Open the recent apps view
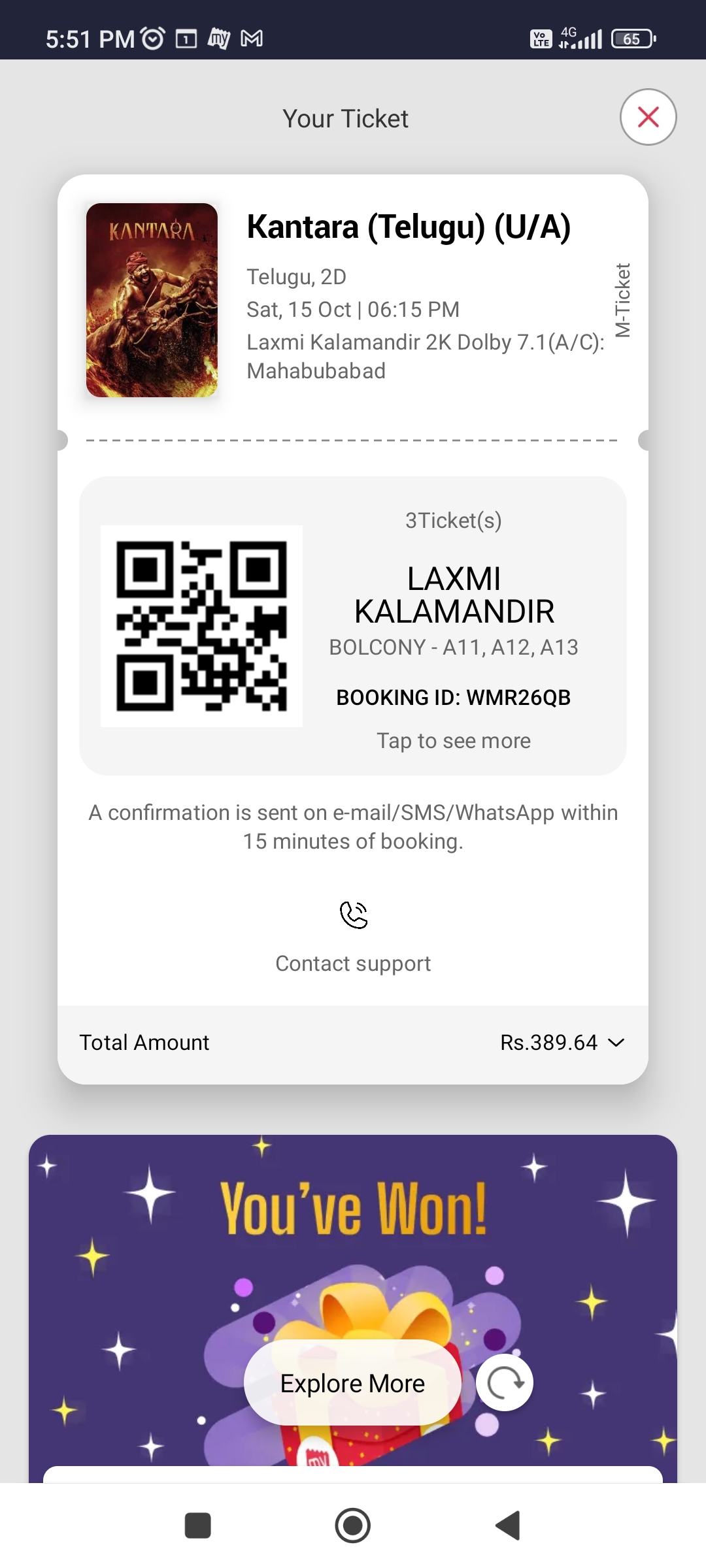706x1568 pixels. [x=198, y=1526]
